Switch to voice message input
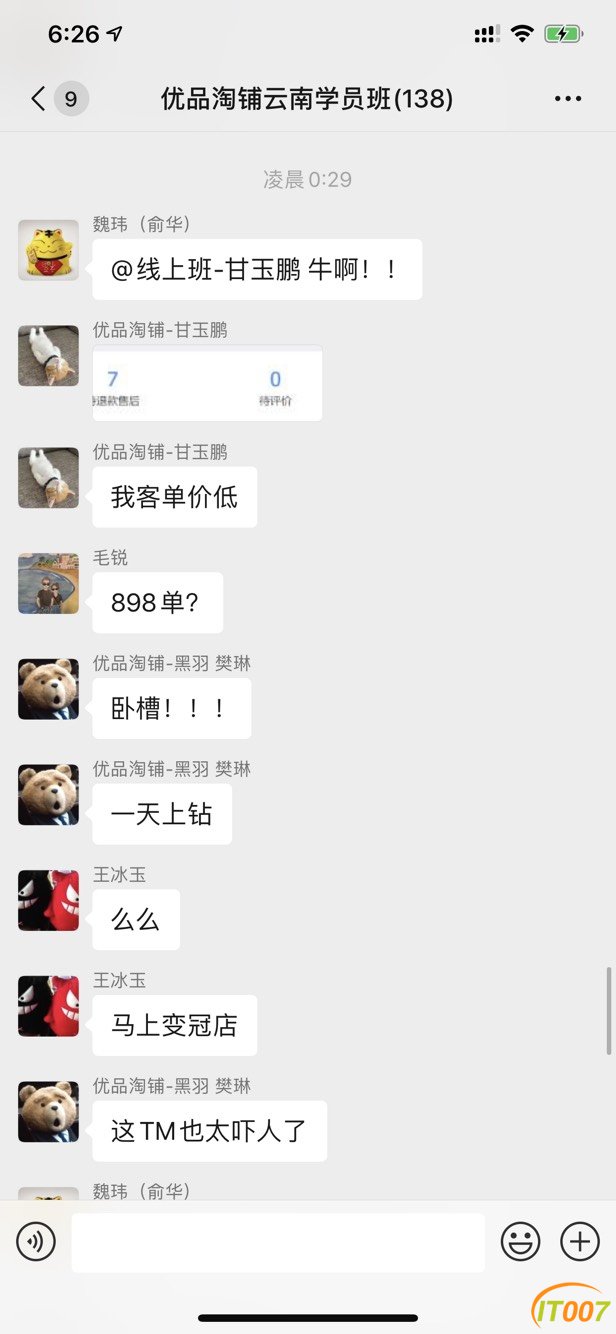This screenshot has width=616, height=1334. pyautogui.click(x=36, y=1242)
